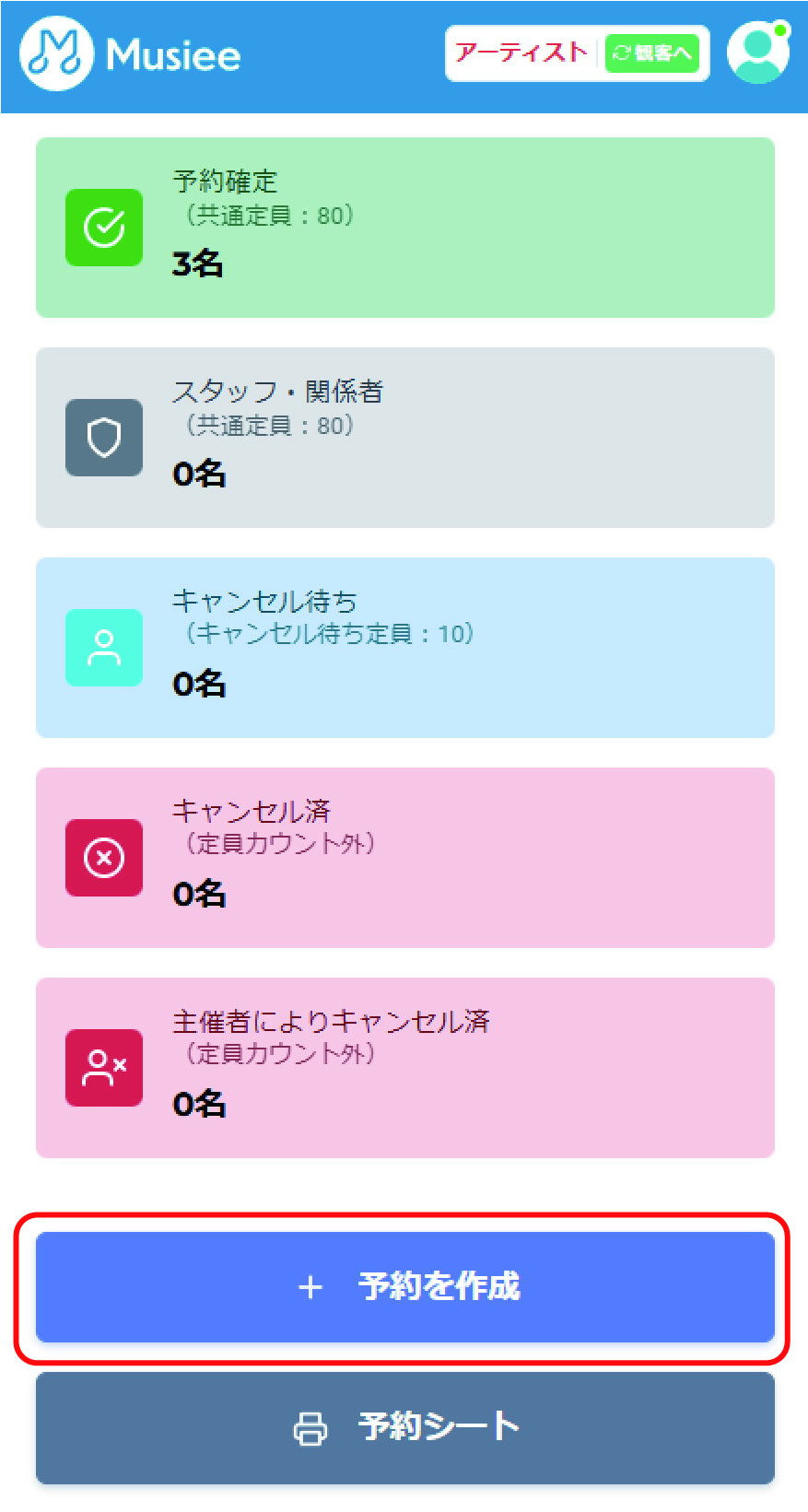Click the cancelled X circle icon
The width and height of the screenshot is (808, 1512).
(x=103, y=858)
